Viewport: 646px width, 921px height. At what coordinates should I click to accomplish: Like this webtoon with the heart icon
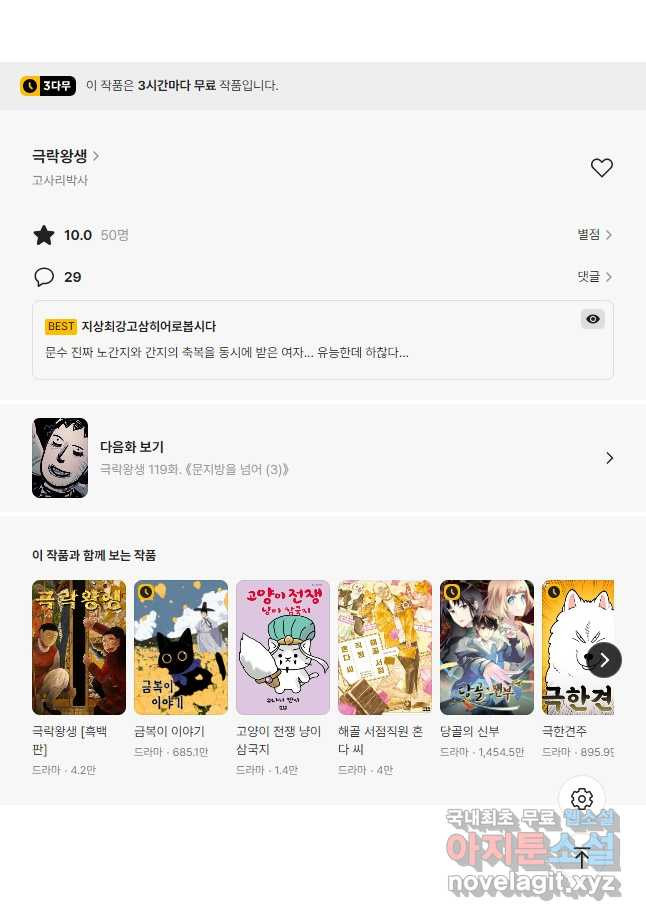(601, 168)
